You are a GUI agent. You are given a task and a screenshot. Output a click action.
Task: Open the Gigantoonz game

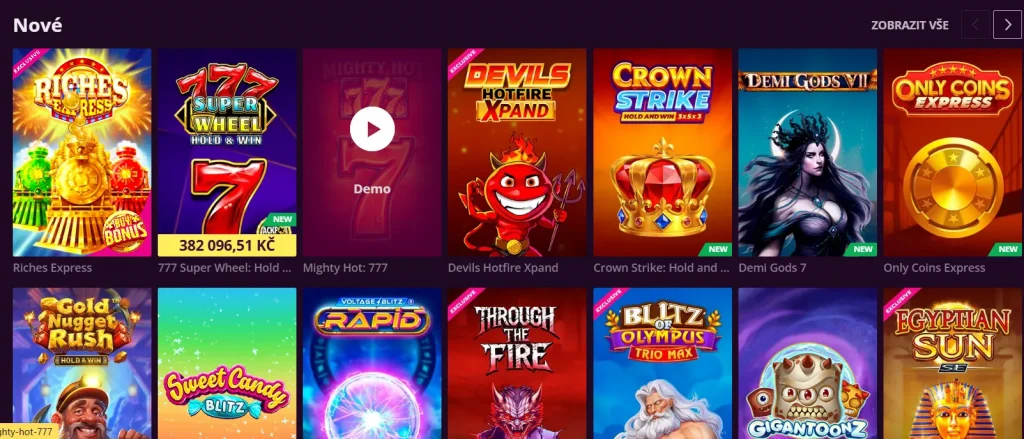(807, 364)
